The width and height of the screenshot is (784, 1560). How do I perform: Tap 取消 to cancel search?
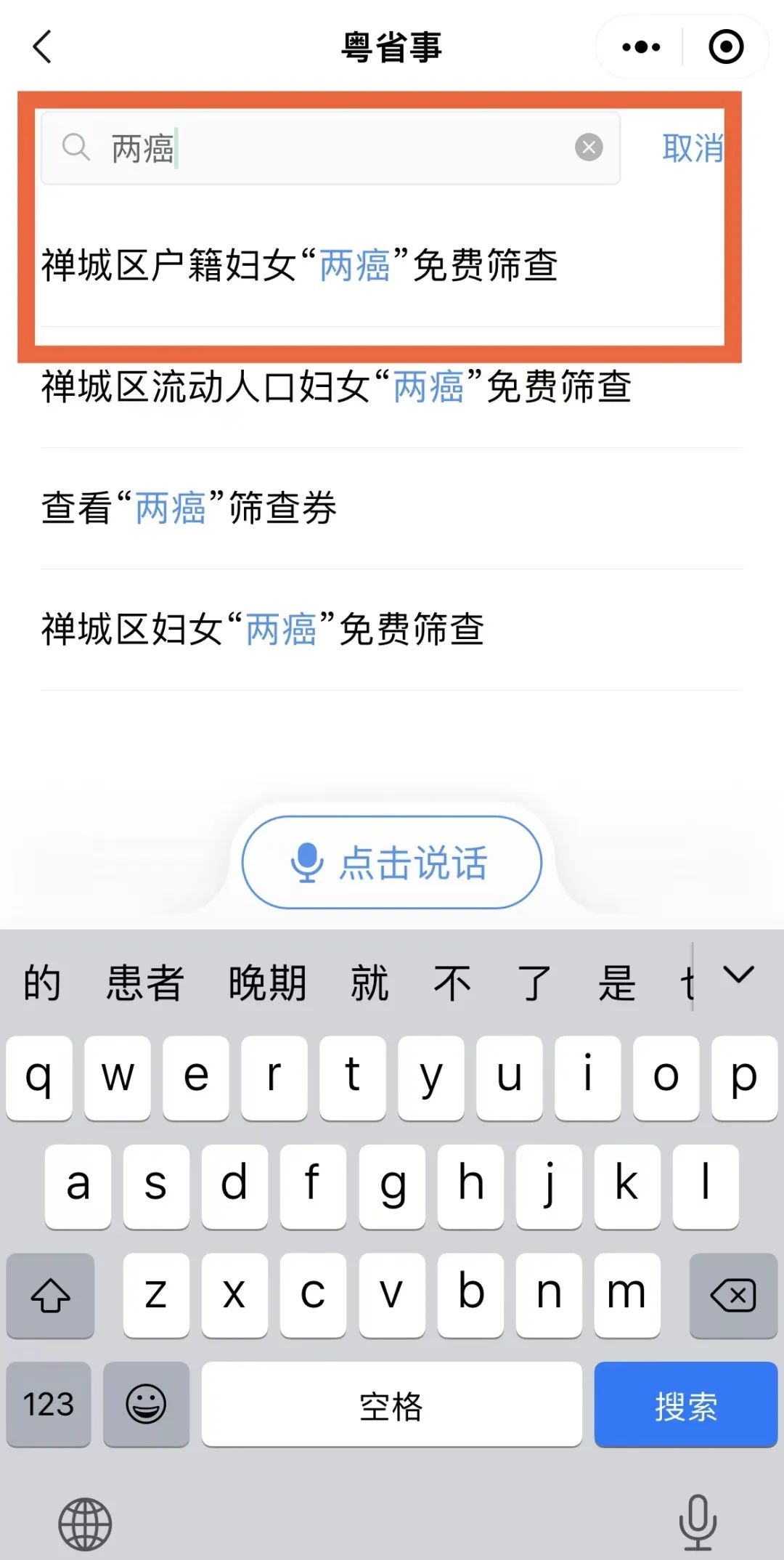[693, 148]
